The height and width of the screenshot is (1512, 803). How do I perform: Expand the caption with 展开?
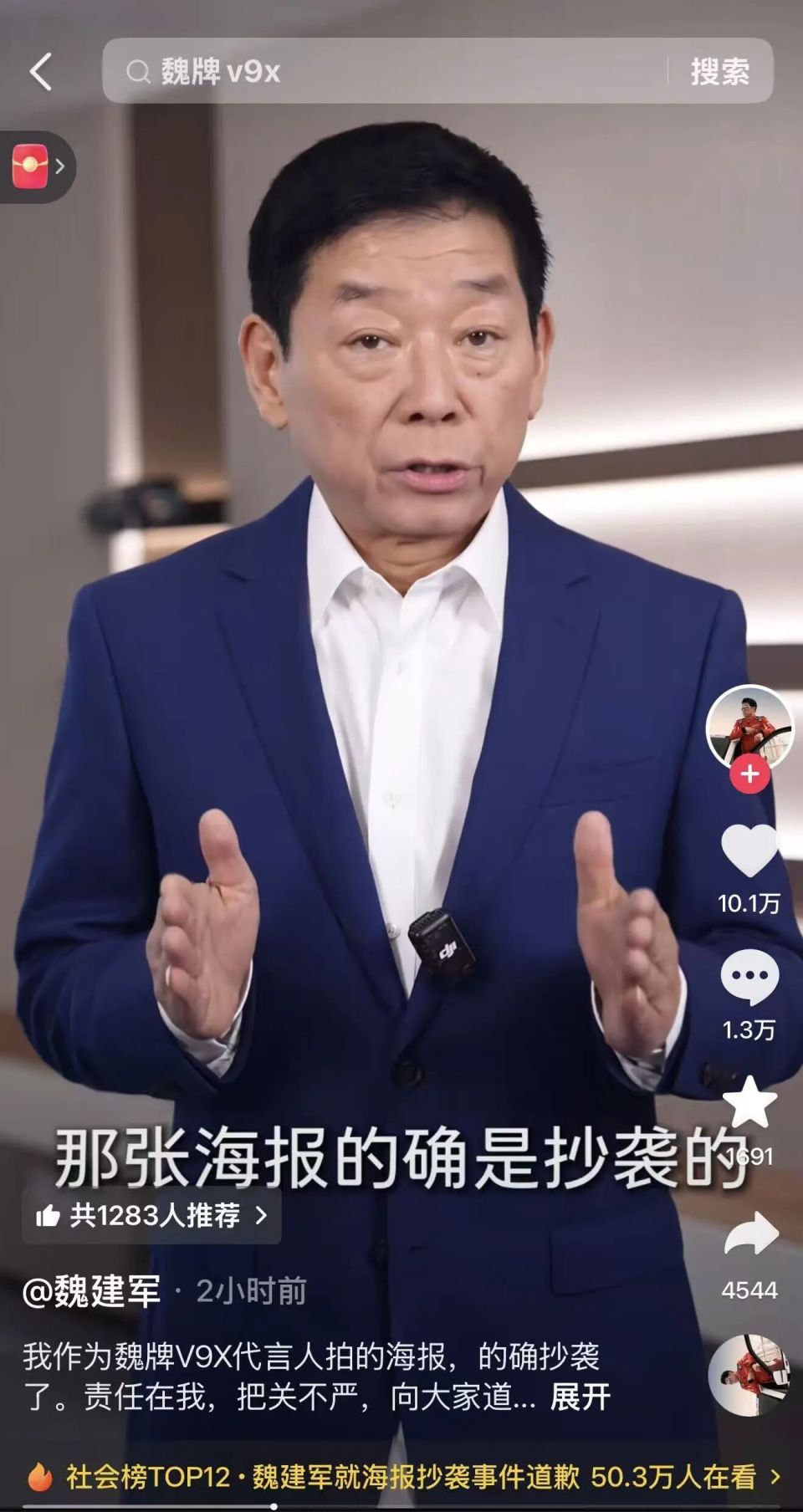[x=580, y=1397]
